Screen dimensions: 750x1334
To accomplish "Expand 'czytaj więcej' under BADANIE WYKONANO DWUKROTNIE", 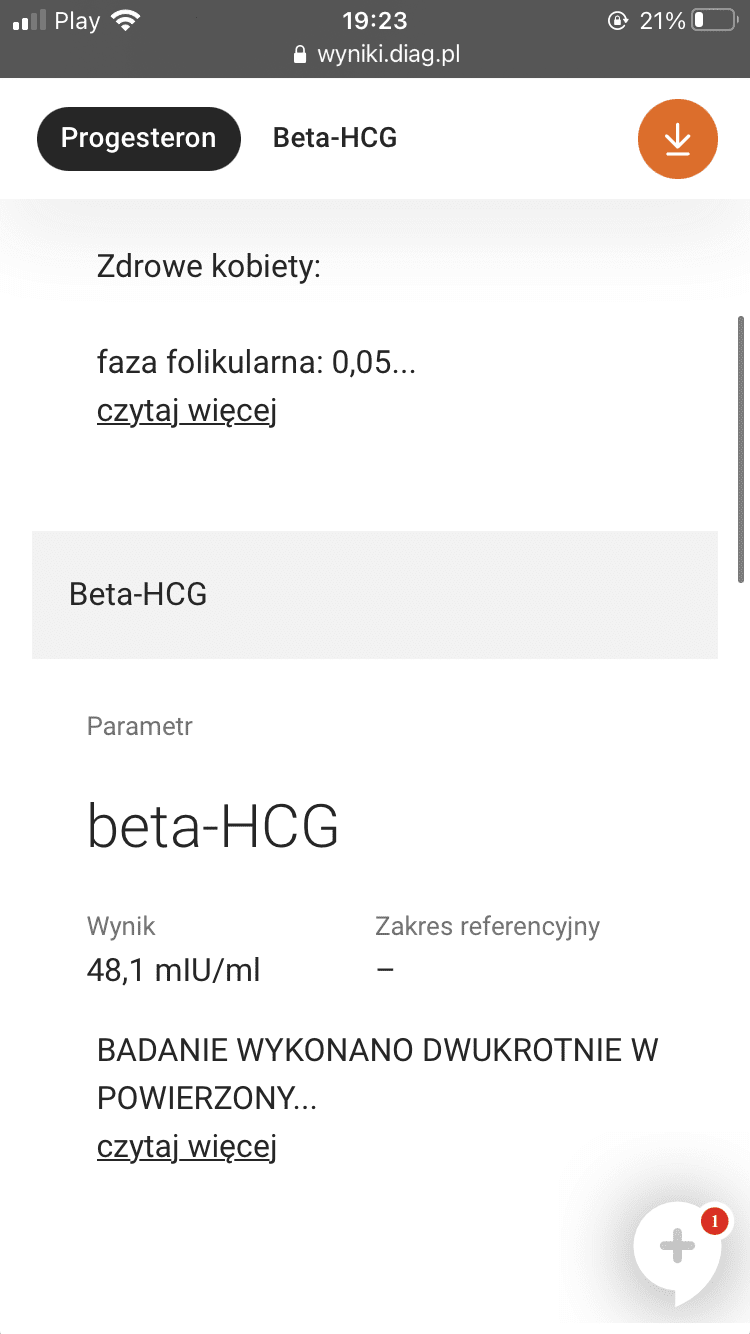I will (186, 1146).
